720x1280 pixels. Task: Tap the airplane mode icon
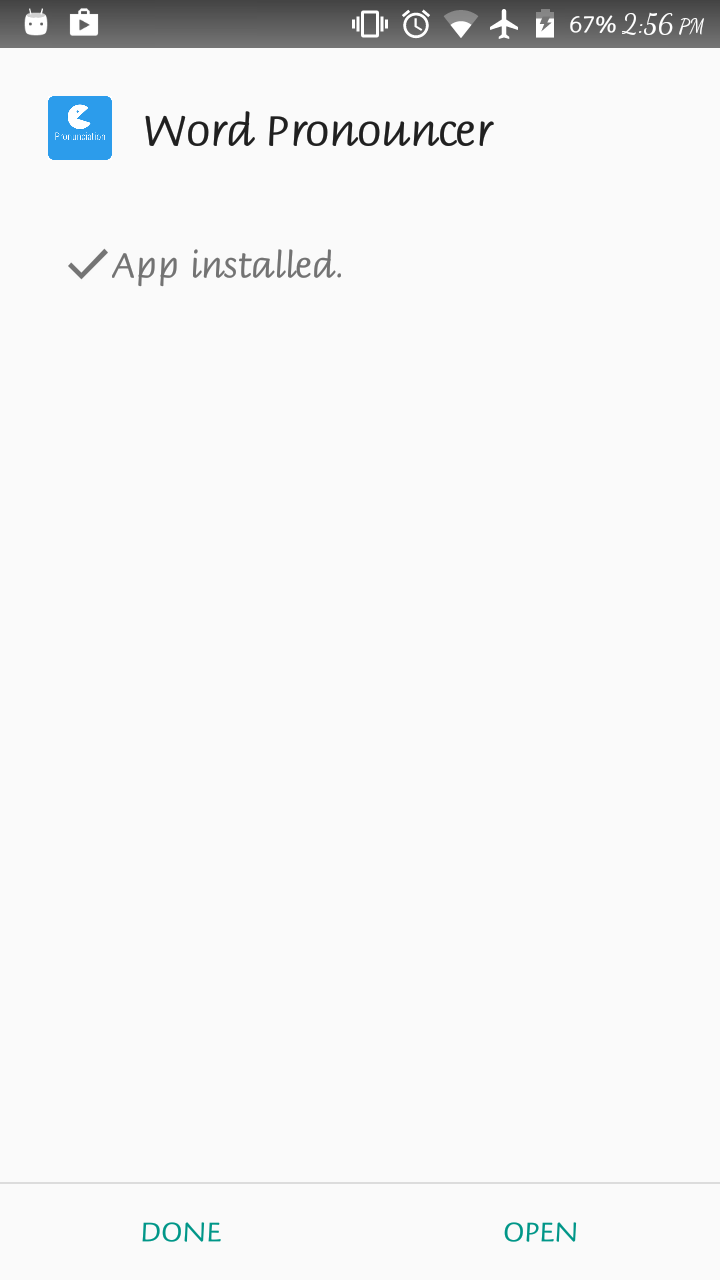pyautogui.click(x=504, y=24)
